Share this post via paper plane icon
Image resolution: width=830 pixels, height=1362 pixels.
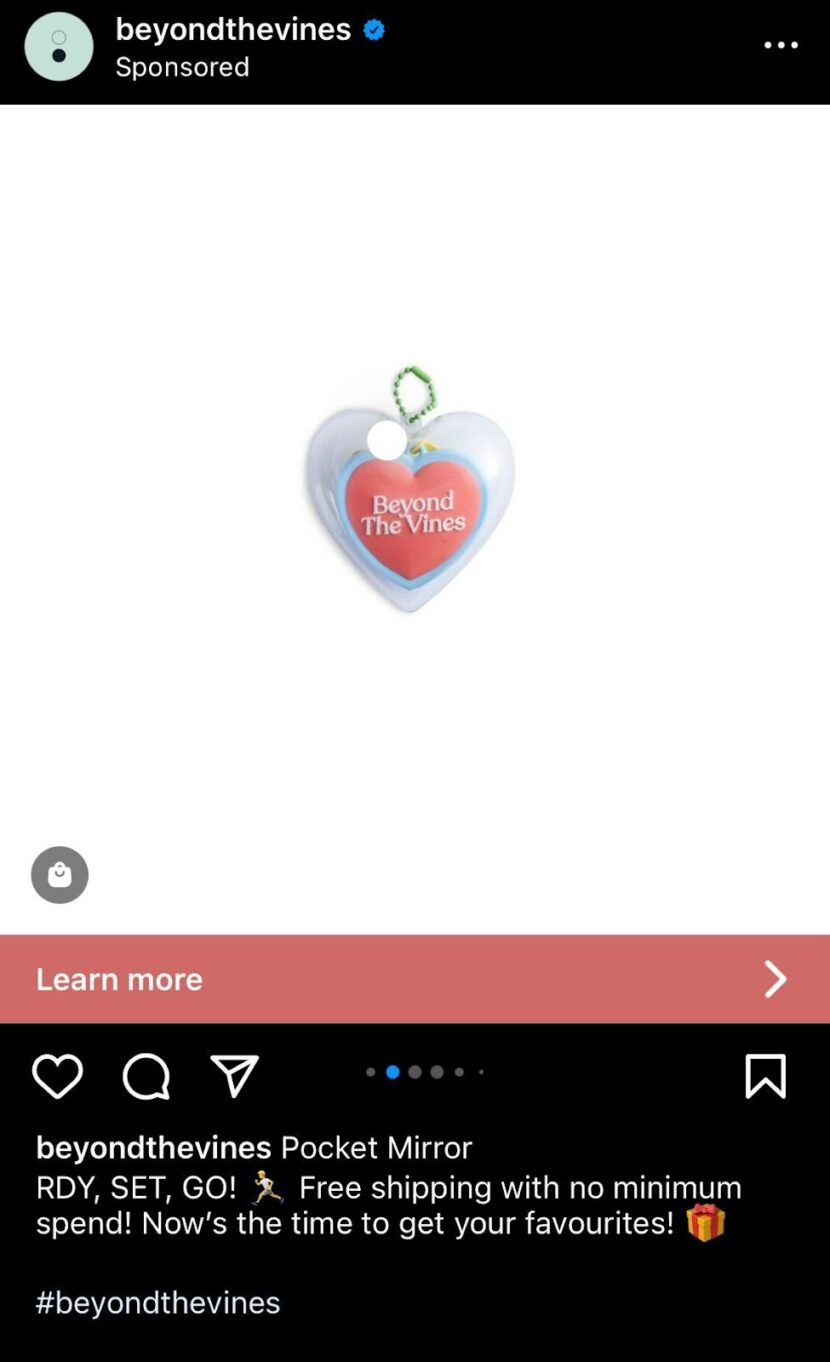pos(235,1077)
